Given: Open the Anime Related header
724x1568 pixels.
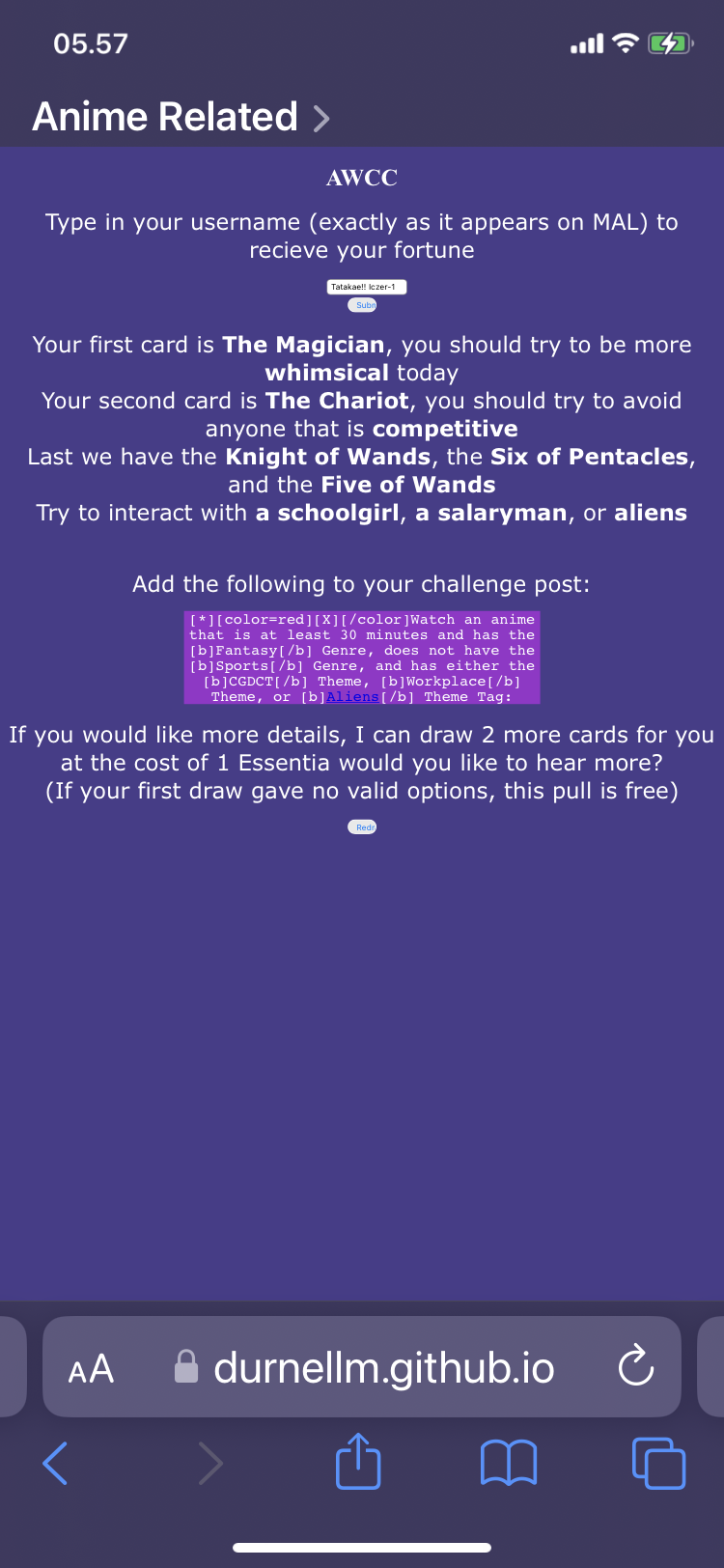Looking at the screenshot, I should click(x=181, y=117).
